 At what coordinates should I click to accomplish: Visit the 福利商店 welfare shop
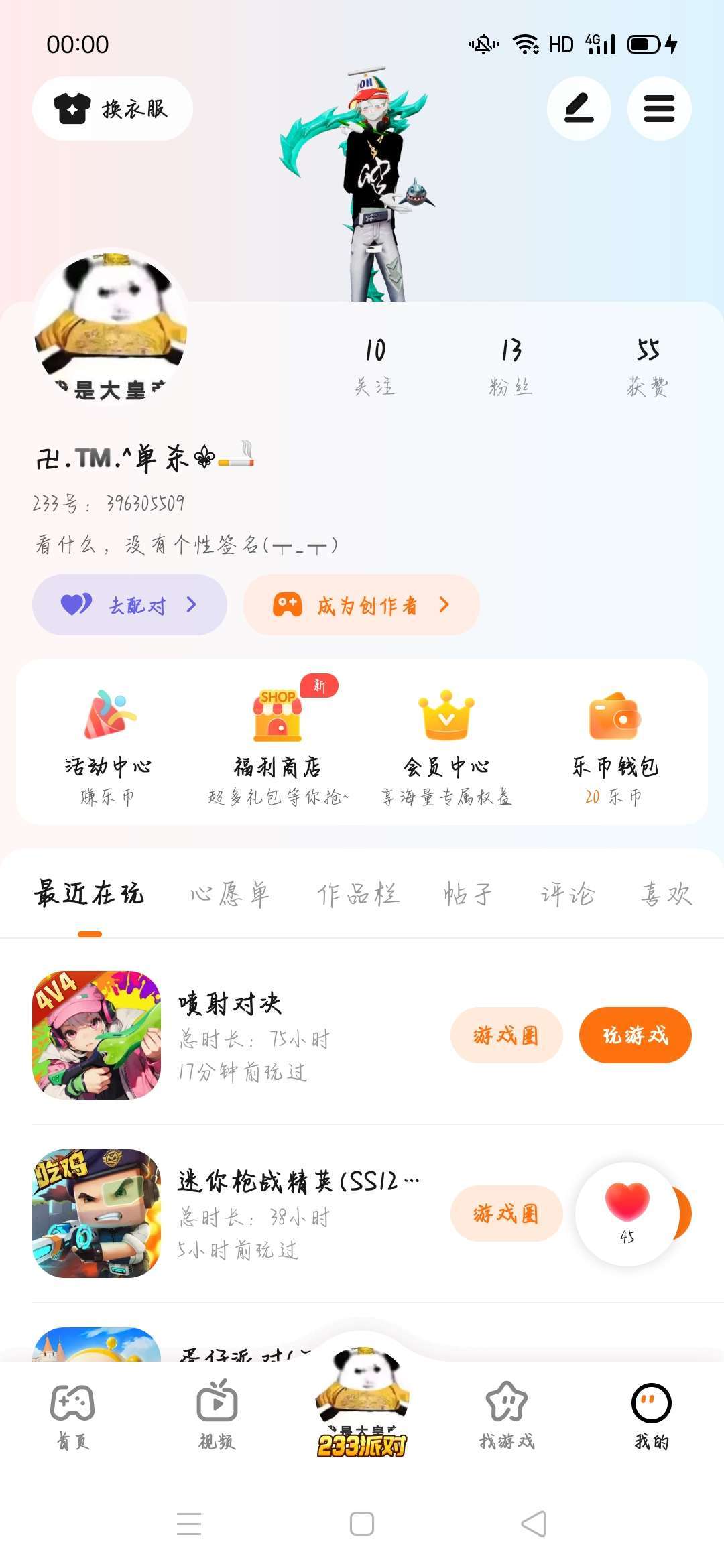278,744
